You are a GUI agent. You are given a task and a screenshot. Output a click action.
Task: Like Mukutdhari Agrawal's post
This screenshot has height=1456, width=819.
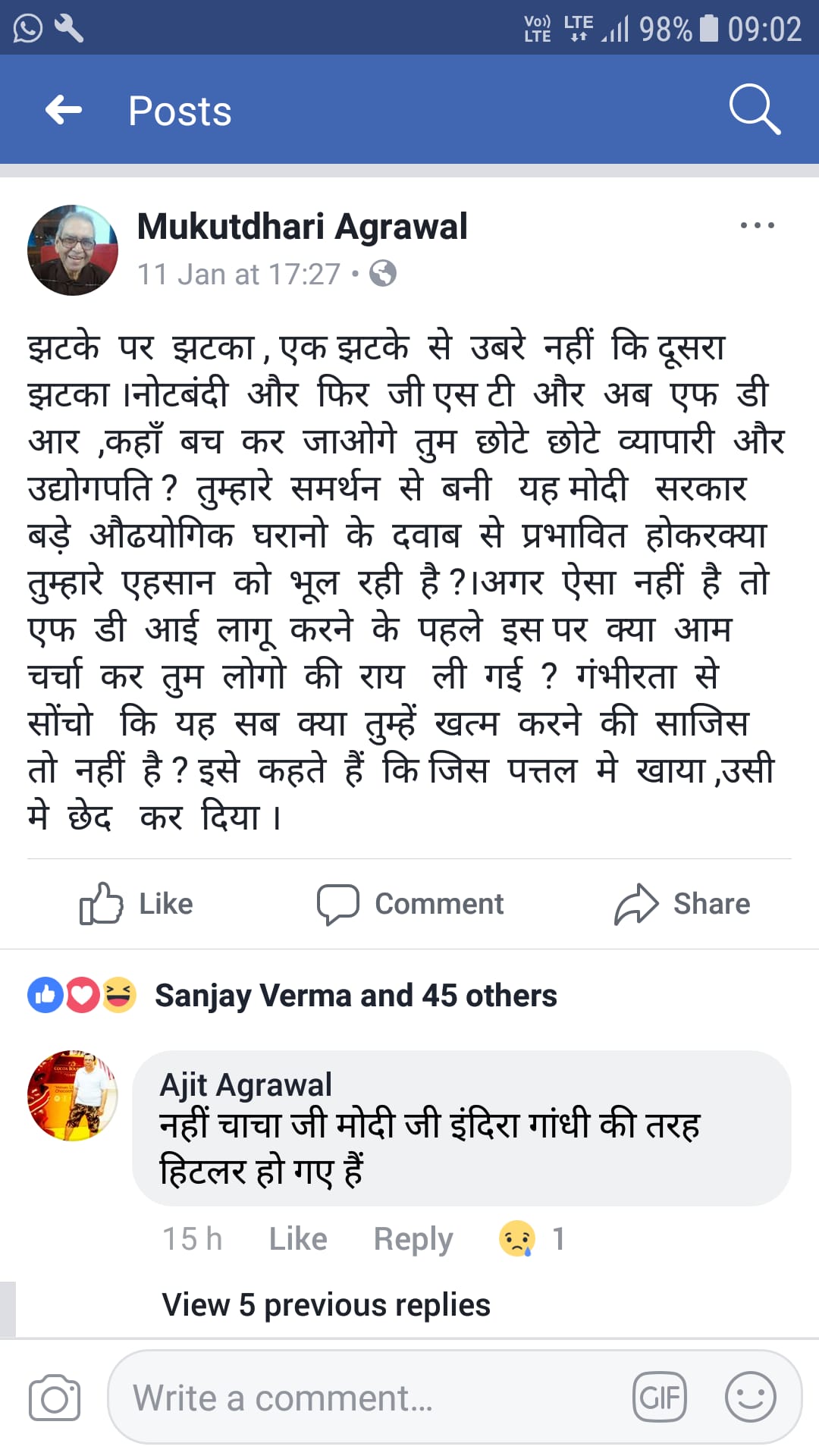(x=136, y=903)
